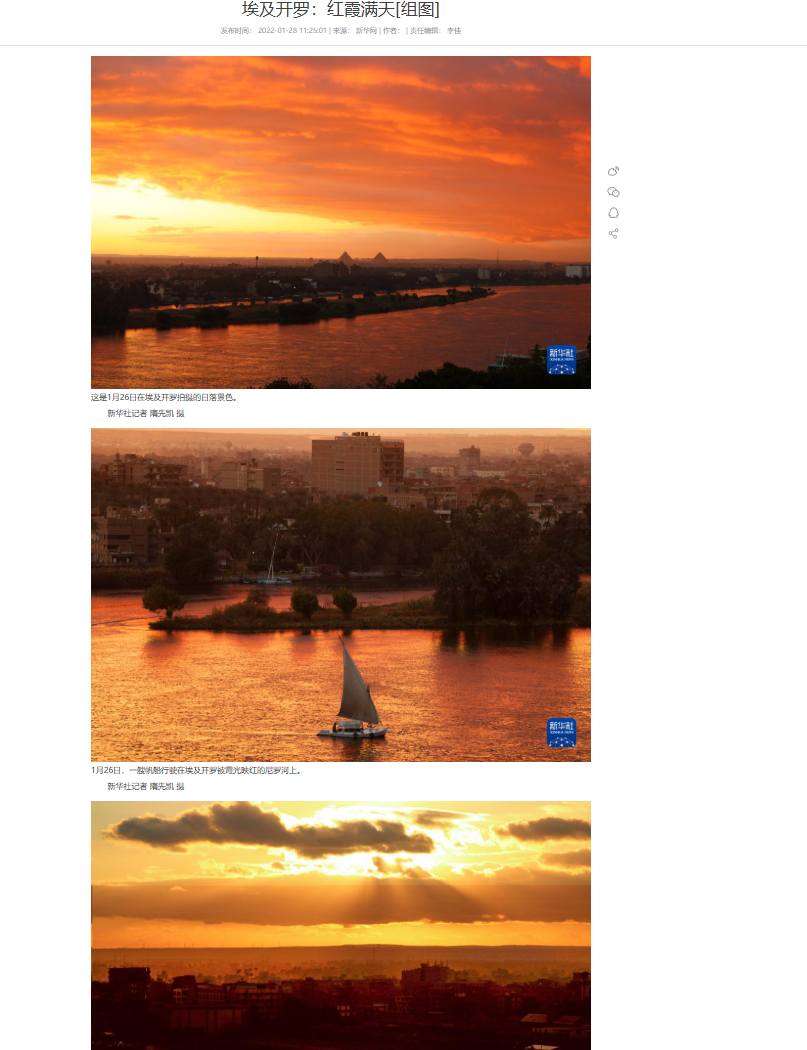The width and height of the screenshot is (807, 1050).
Task: Share this article to WeChat
Action: [x=613, y=192]
